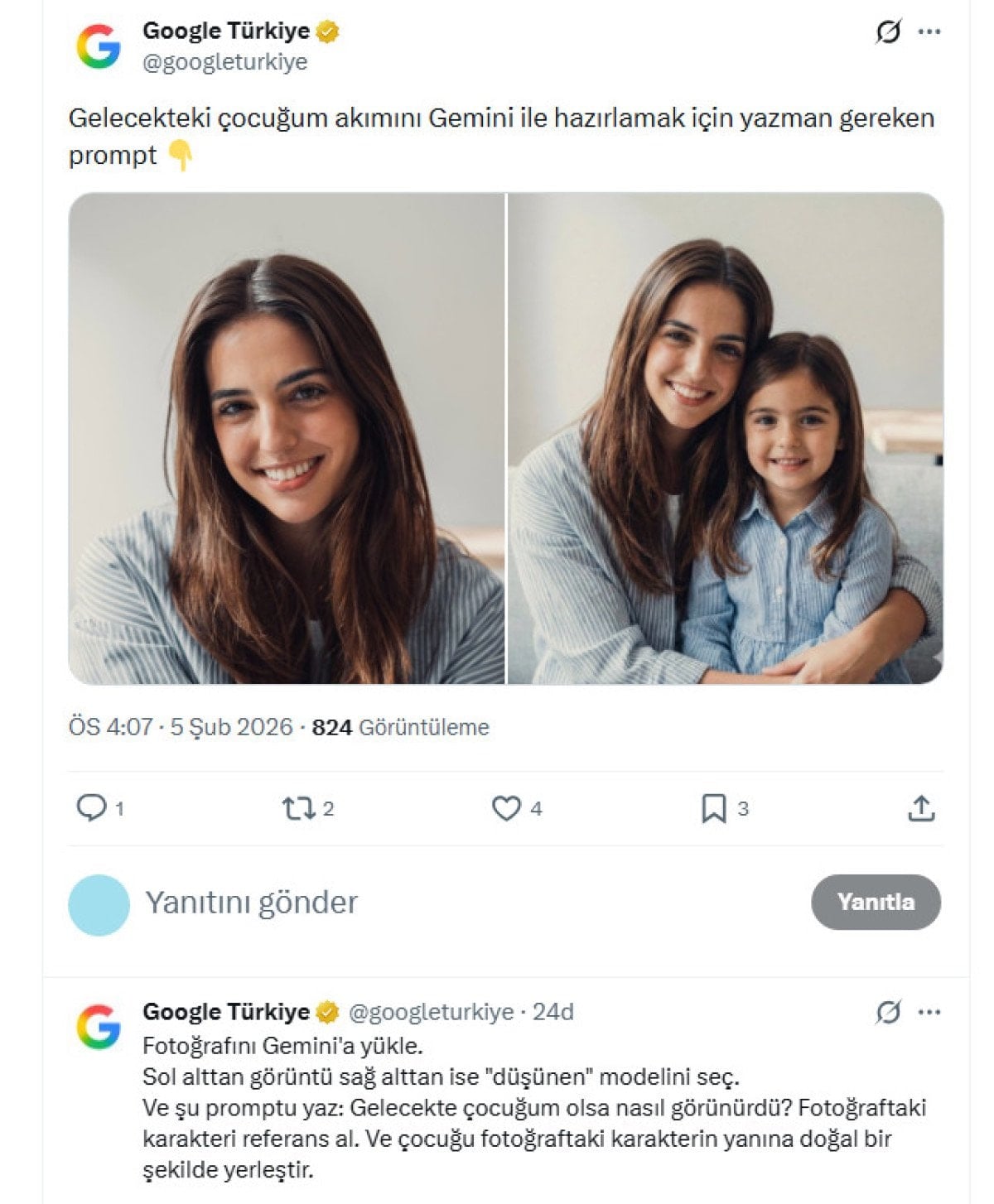This screenshot has height=1204, width=994.
Task: Open the @googleturkiye handle in the reply
Action: click(431, 1012)
